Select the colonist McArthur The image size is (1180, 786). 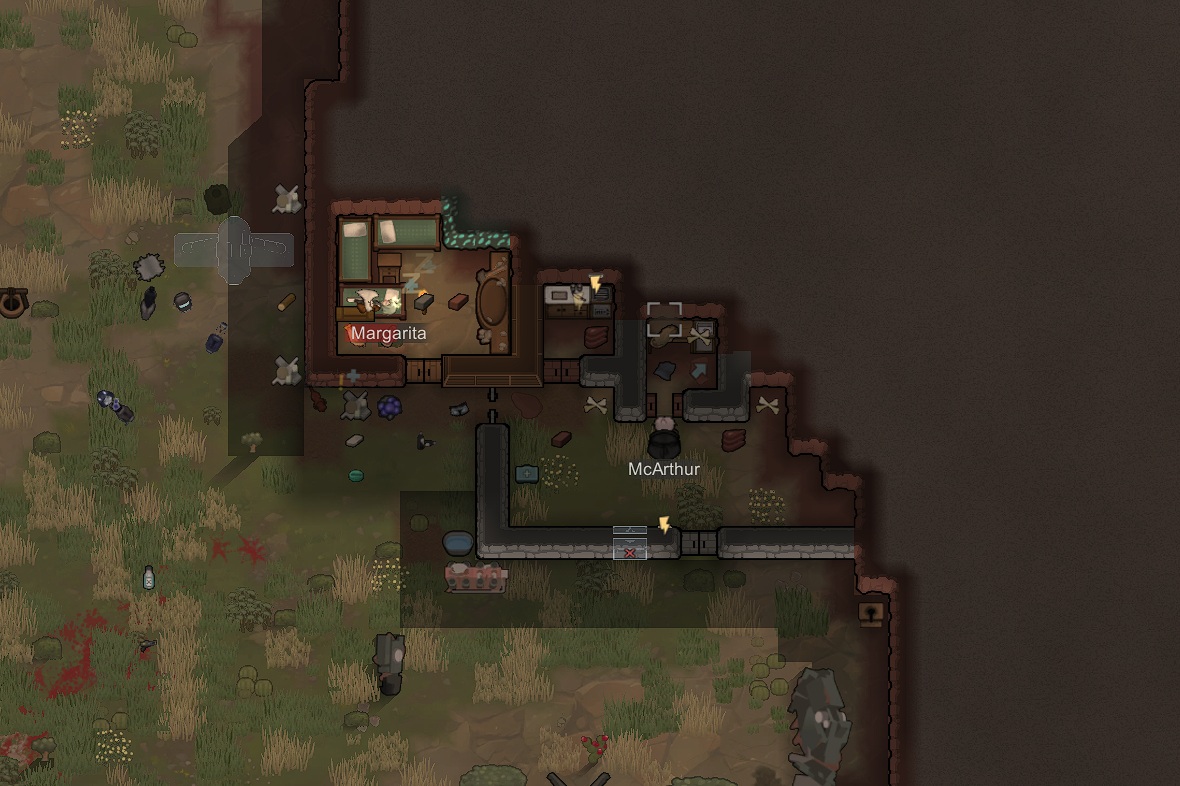pos(664,439)
